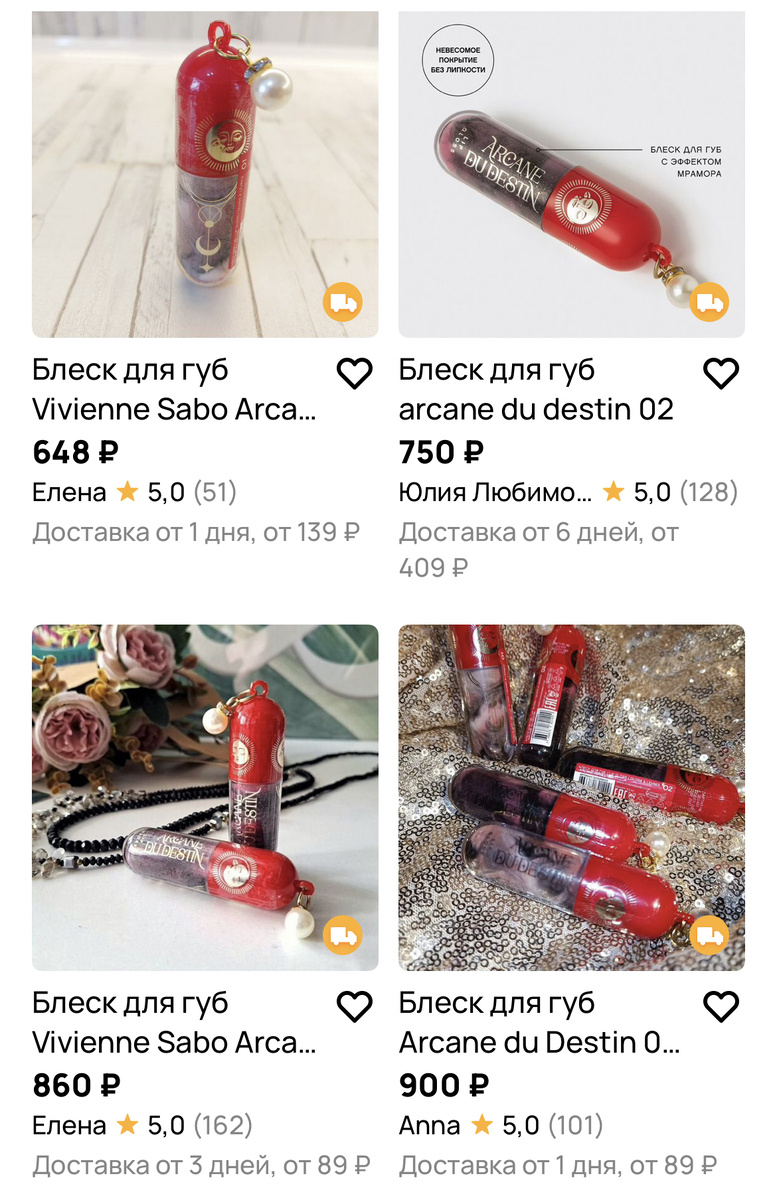Open the 648 ₽ Vivienne Sabo lip gloss listing
The image size is (777, 1200).
click(205, 175)
